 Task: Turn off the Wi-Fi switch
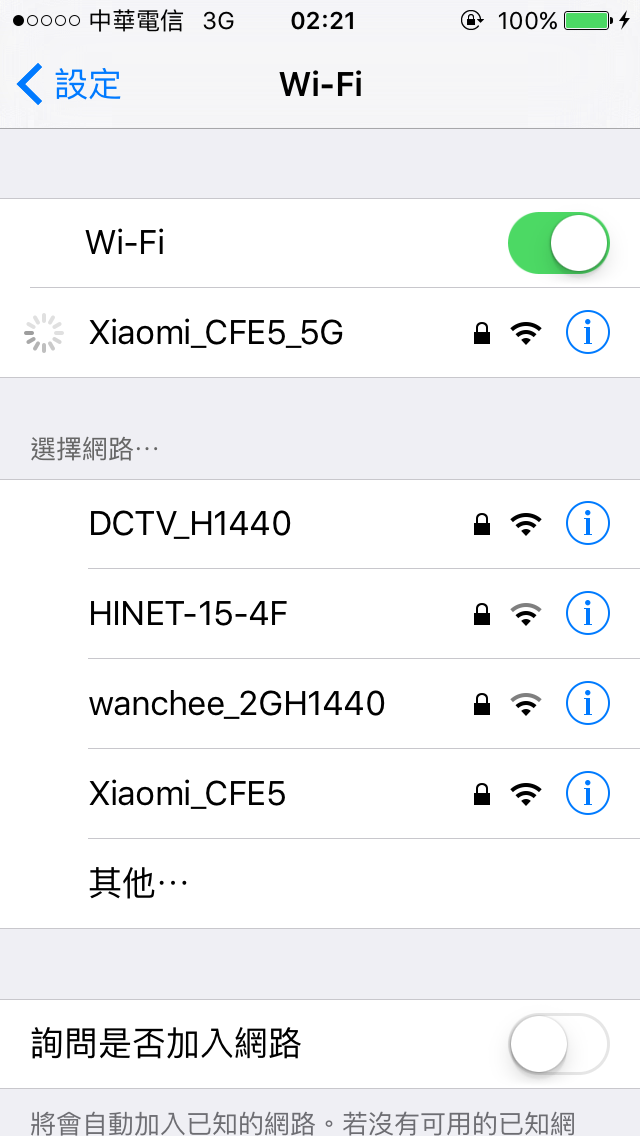(x=558, y=243)
